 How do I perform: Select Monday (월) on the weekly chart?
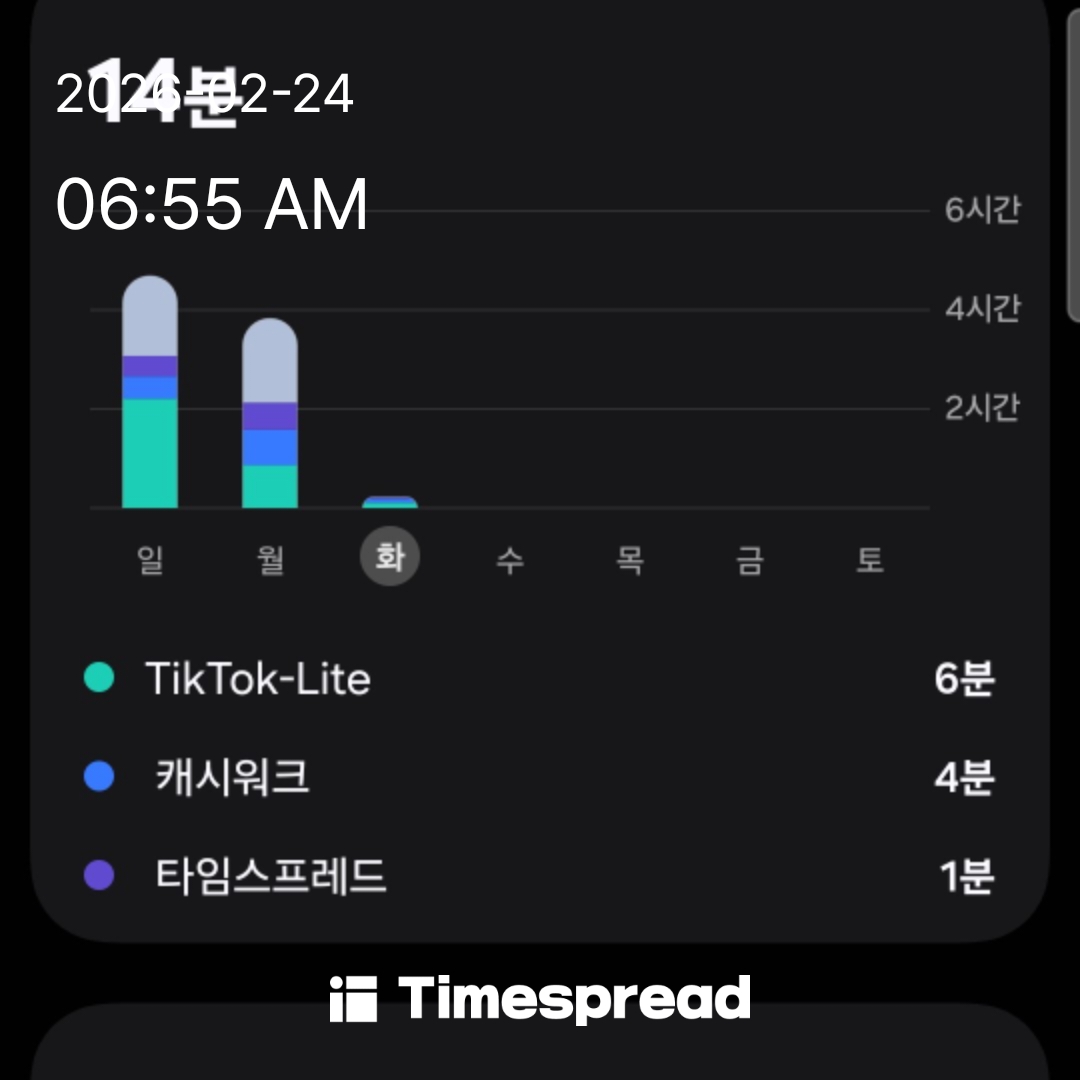click(x=270, y=559)
